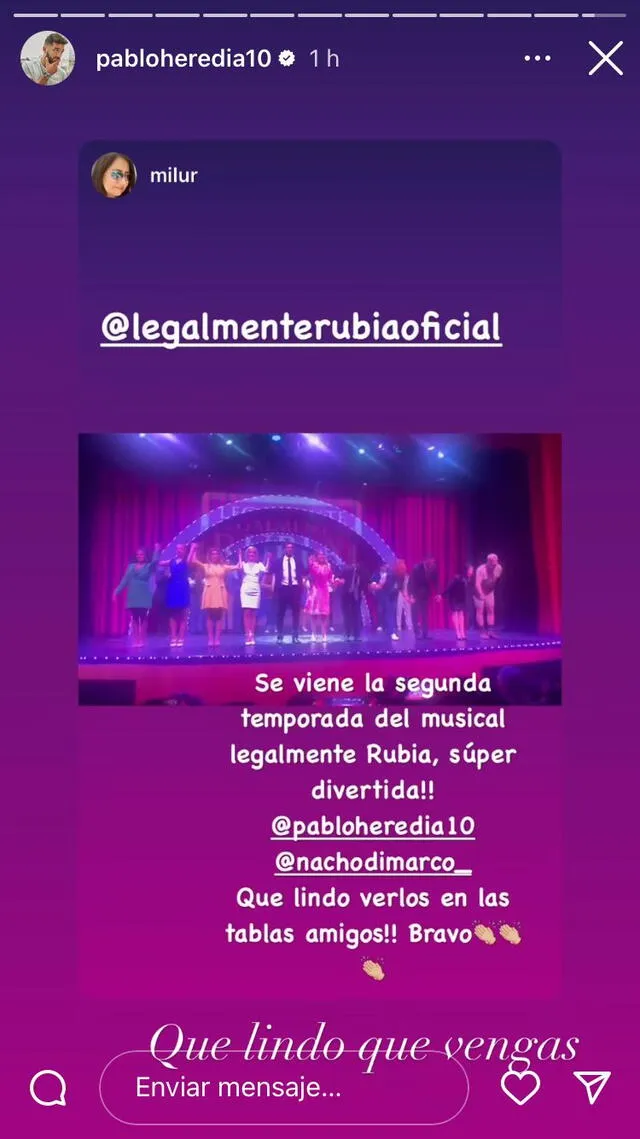Viewport: 640px width, 1139px height.
Task: Close the story viewer
Action: pyautogui.click(x=605, y=58)
